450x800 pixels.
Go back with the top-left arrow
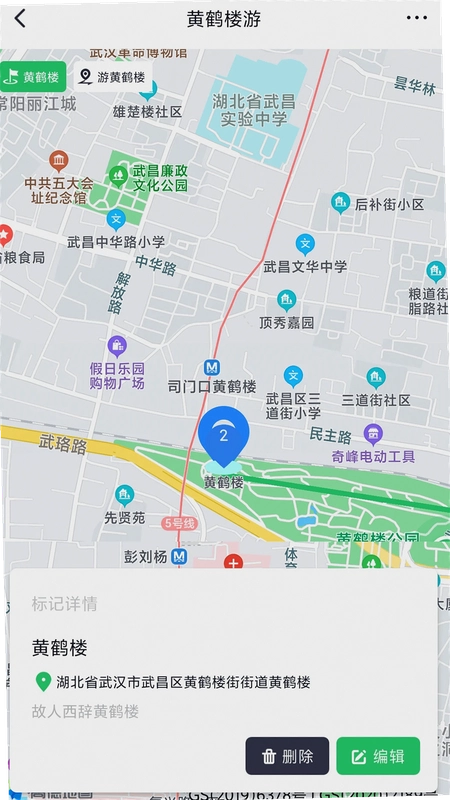pyautogui.click(x=20, y=18)
